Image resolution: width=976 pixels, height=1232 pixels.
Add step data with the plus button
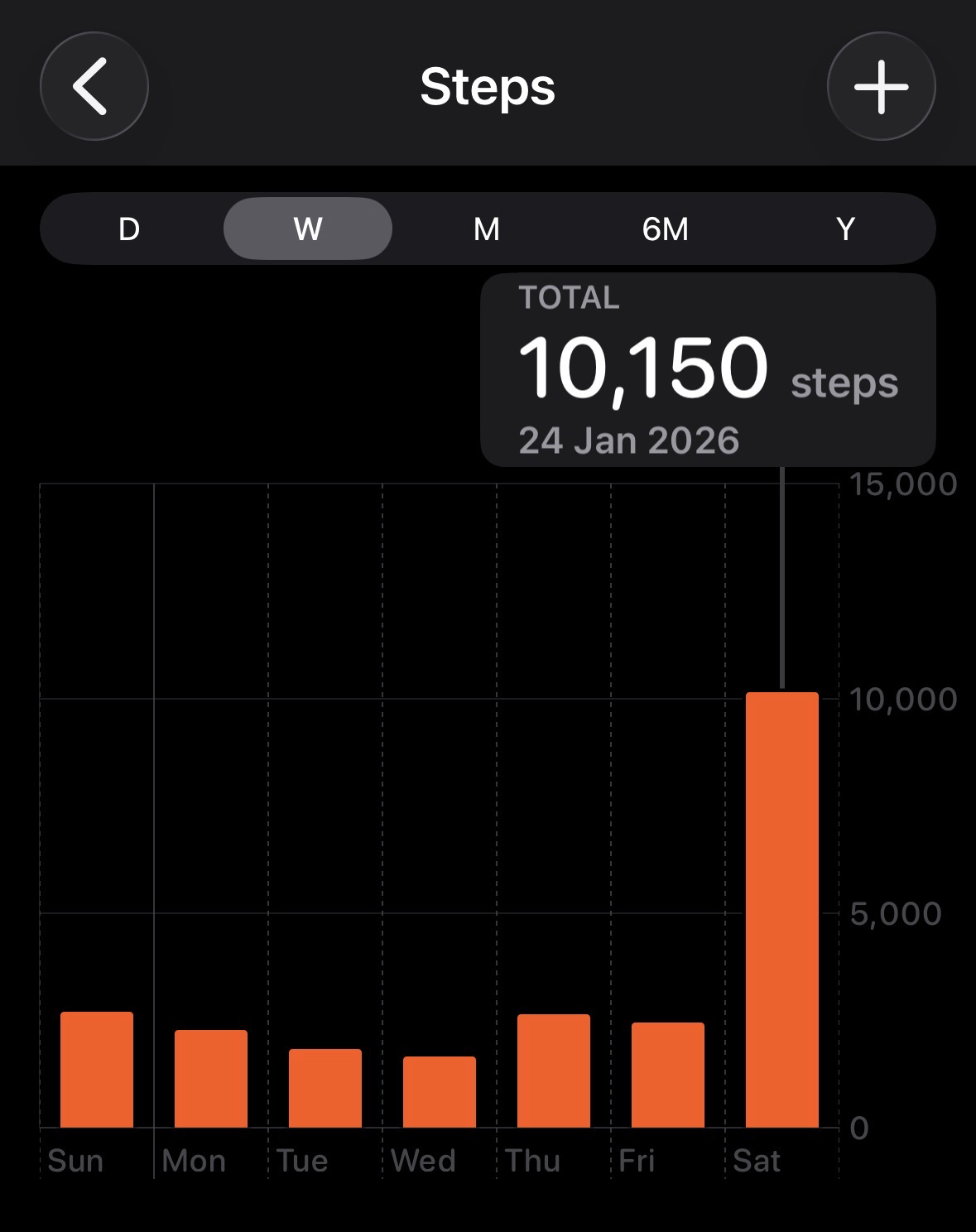[x=881, y=86]
